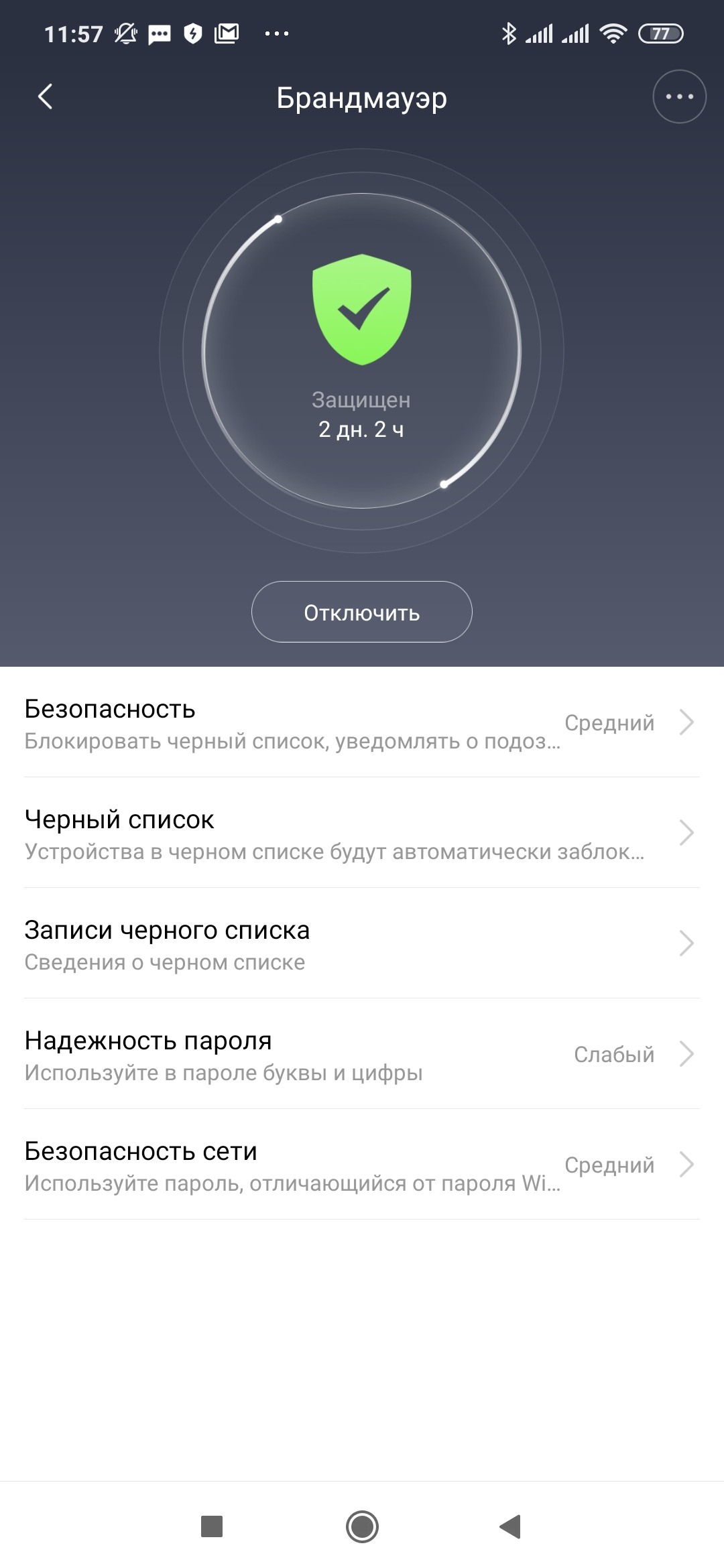Show recent apps with square button

(x=212, y=1526)
